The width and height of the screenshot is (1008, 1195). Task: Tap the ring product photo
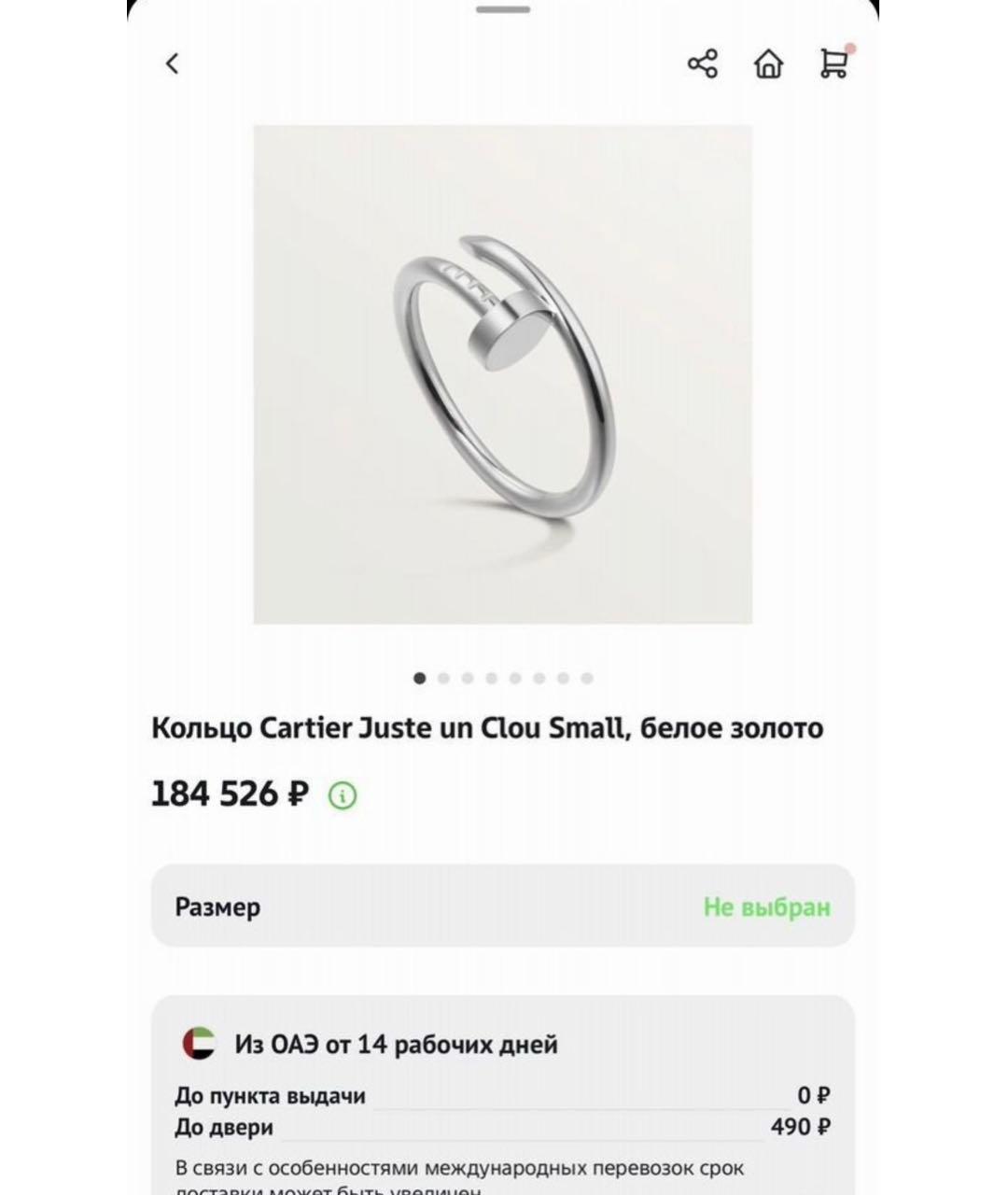(x=504, y=372)
